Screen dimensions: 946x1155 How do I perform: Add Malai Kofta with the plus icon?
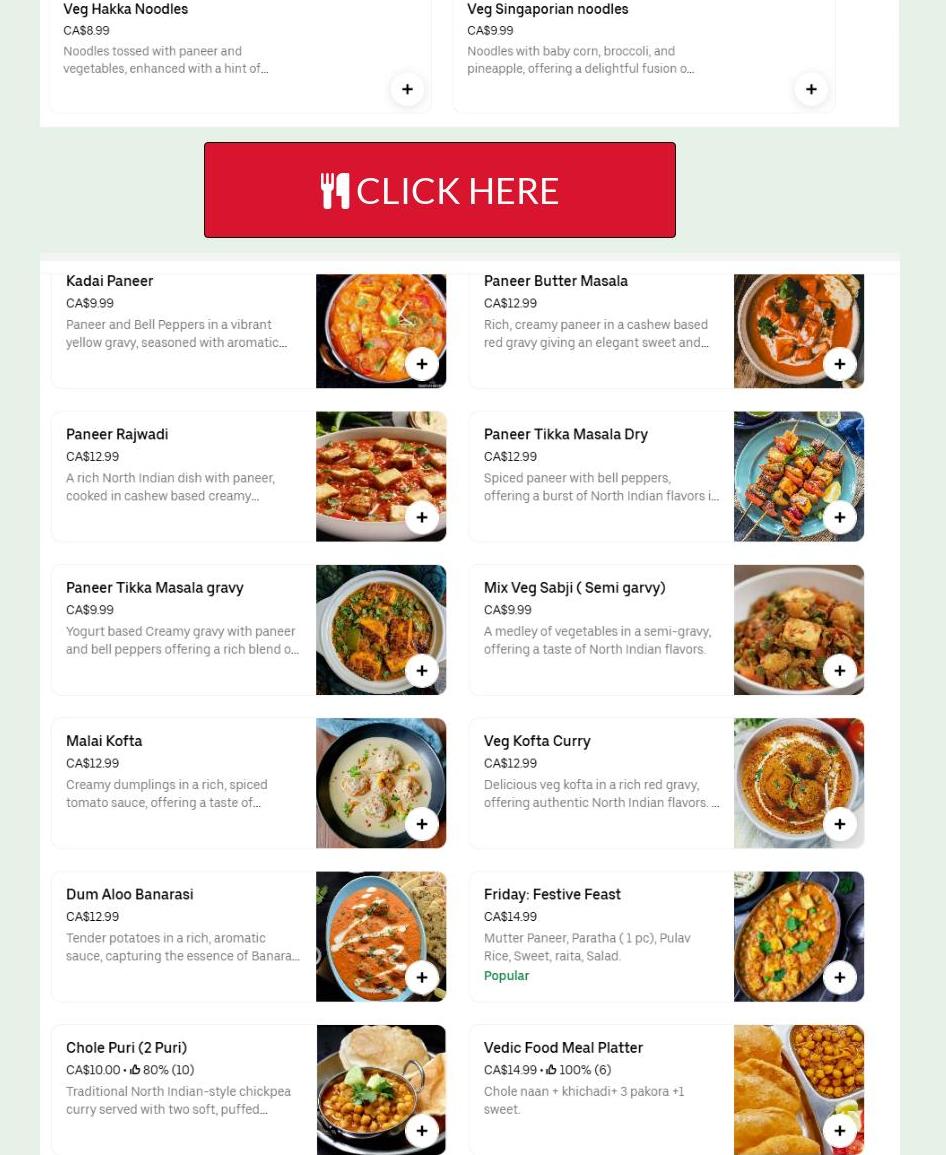tap(421, 823)
